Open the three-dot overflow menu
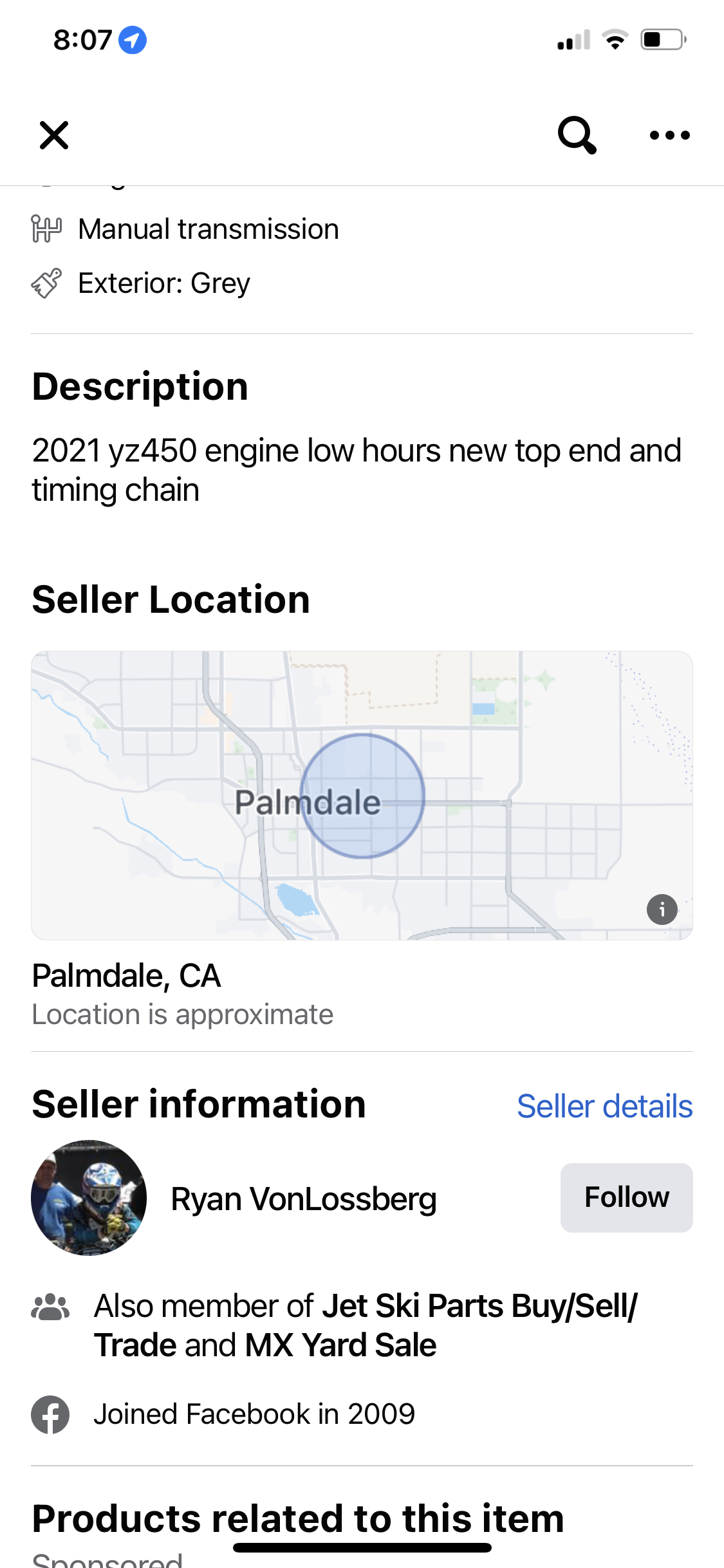Screen dimensions: 724x1568 [x=669, y=135]
